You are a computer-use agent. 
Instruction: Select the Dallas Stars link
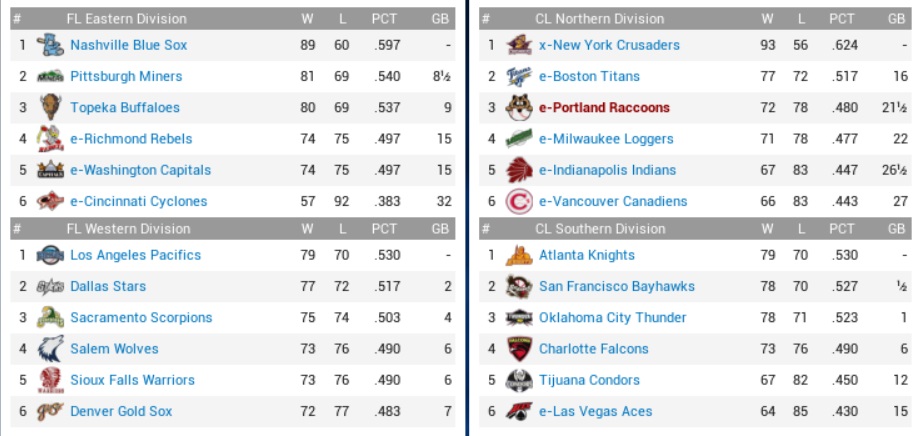tap(108, 286)
